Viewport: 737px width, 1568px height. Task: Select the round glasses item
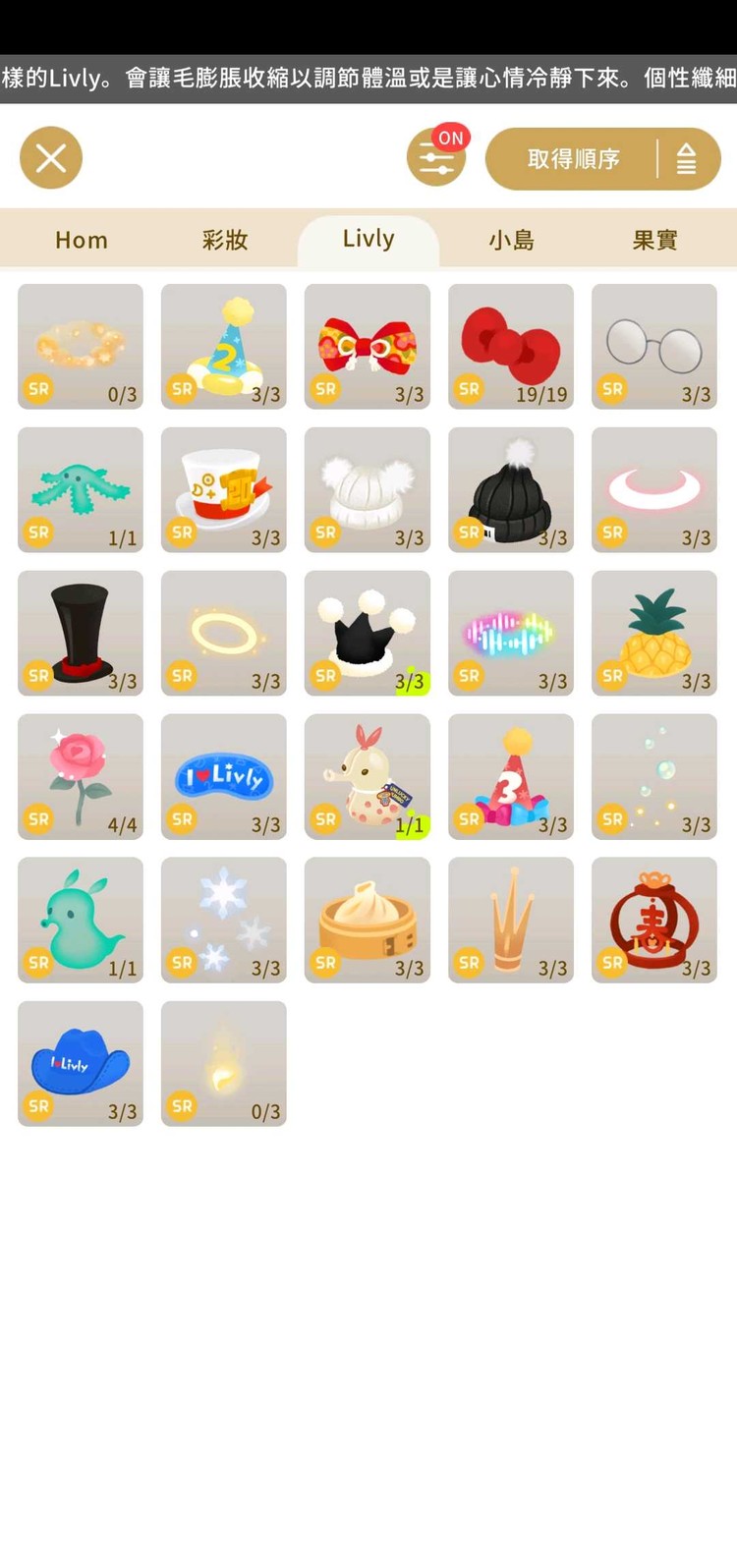pyautogui.click(x=654, y=347)
